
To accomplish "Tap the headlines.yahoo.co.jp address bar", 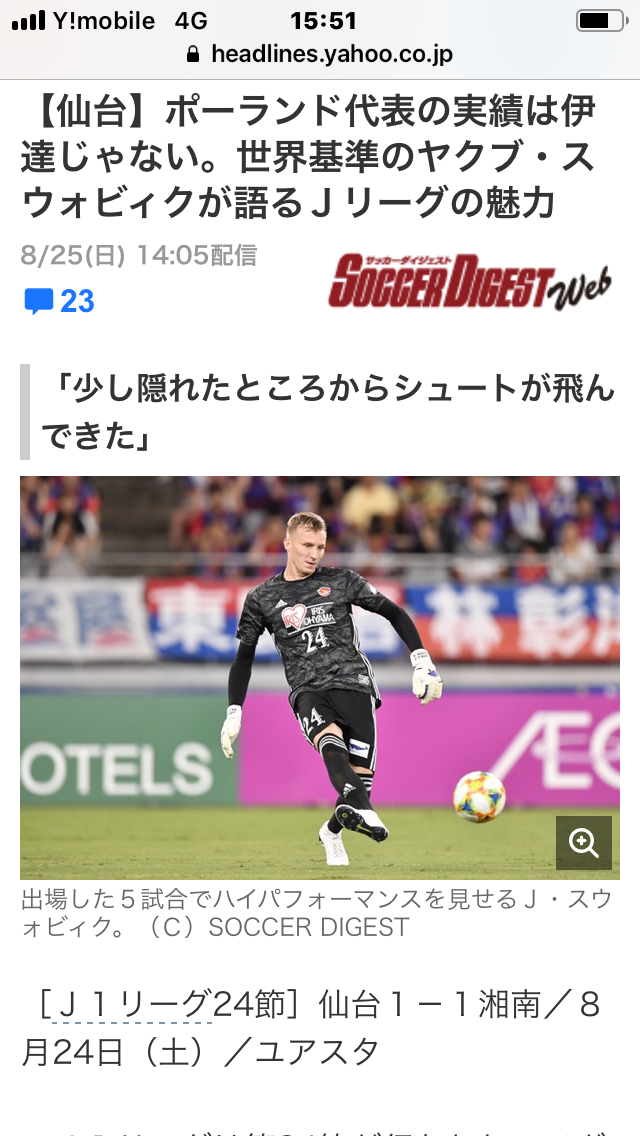I will (320, 54).
